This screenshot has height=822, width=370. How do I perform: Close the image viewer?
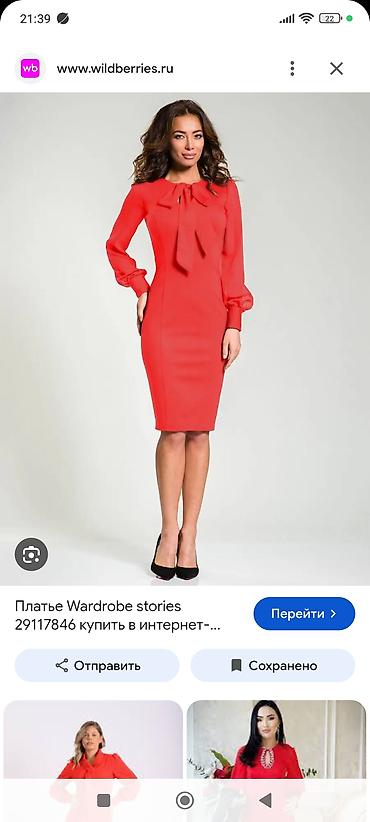pyautogui.click(x=336, y=68)
